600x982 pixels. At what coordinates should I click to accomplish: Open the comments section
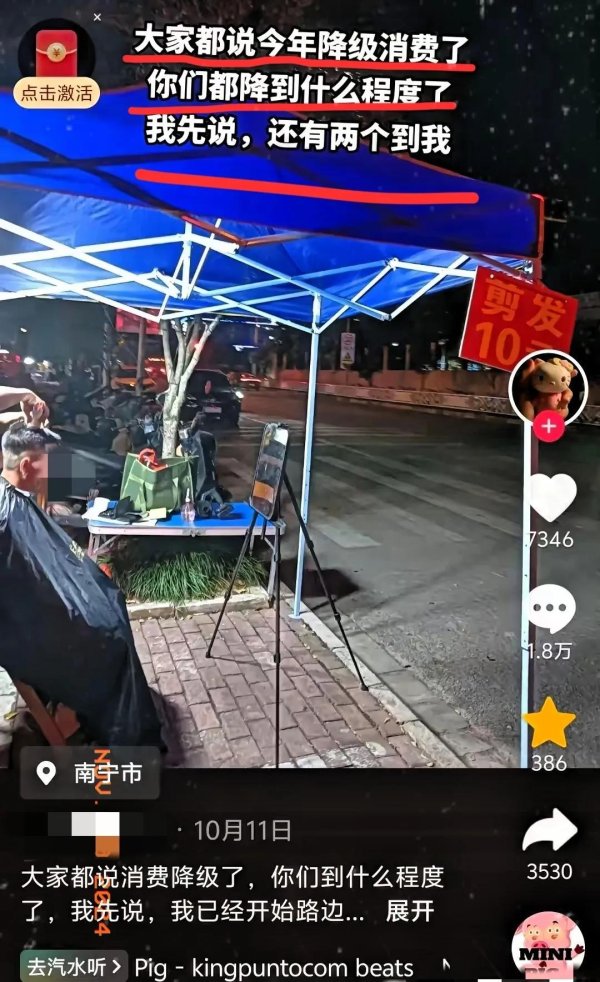pyautogui.click(x=551, y=609)
